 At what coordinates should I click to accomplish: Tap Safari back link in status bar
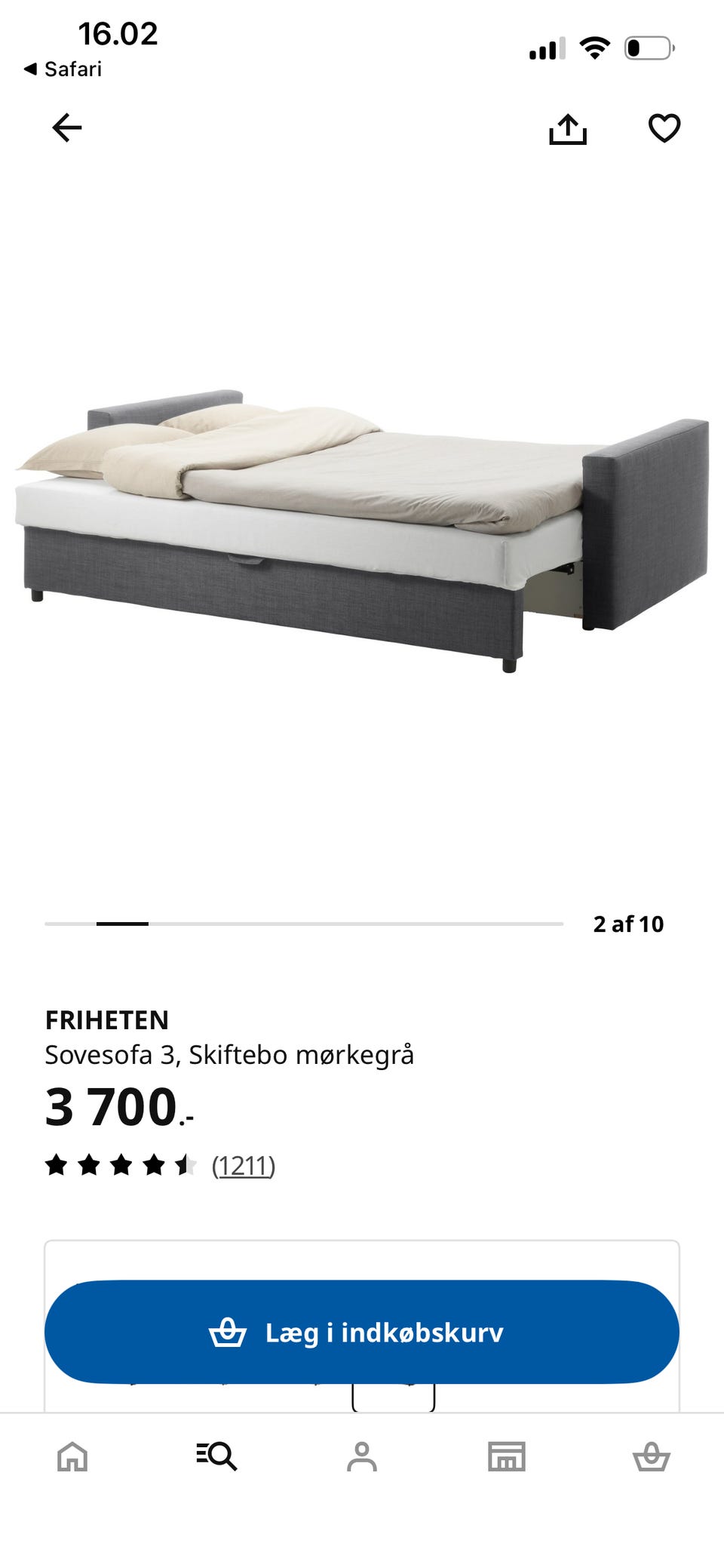(x=64, y=70)
